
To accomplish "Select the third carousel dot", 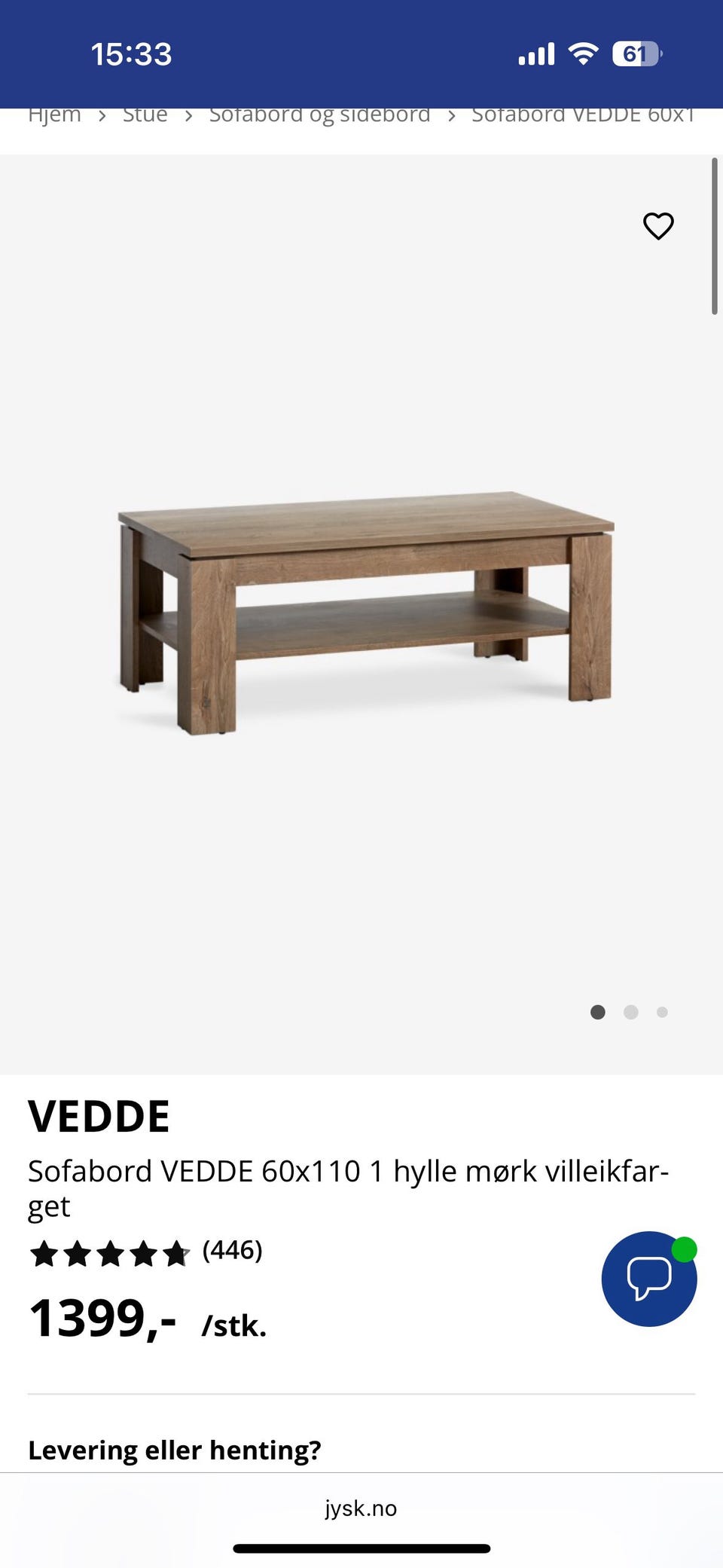I will (661, 1012).
